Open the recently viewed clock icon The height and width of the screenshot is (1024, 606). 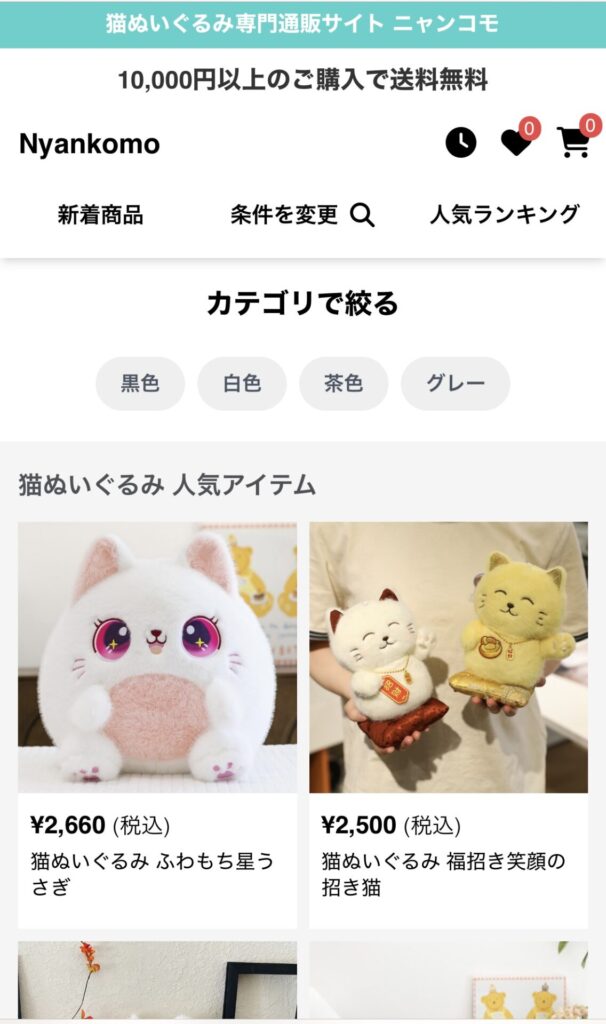[461, 143]
